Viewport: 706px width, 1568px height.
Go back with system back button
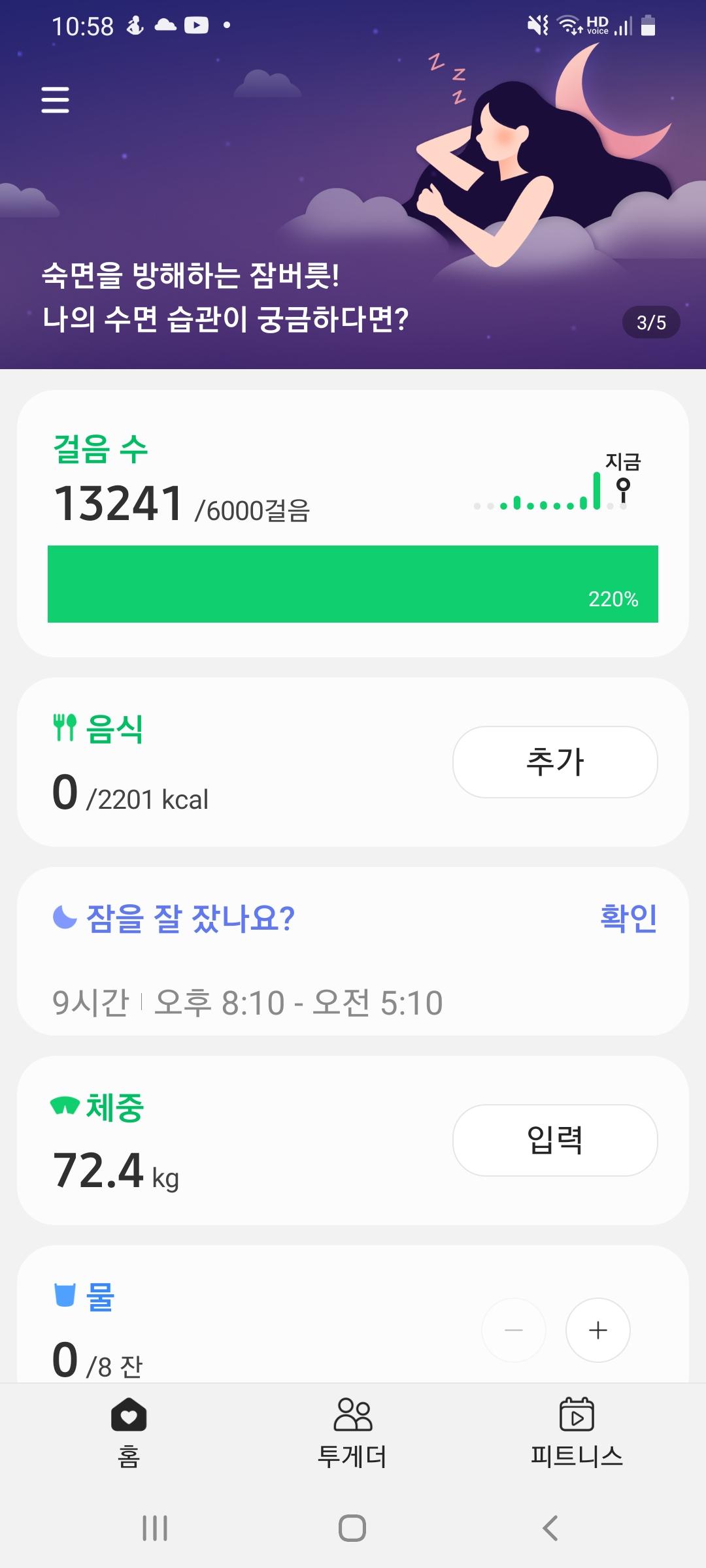pos(550,1528)
